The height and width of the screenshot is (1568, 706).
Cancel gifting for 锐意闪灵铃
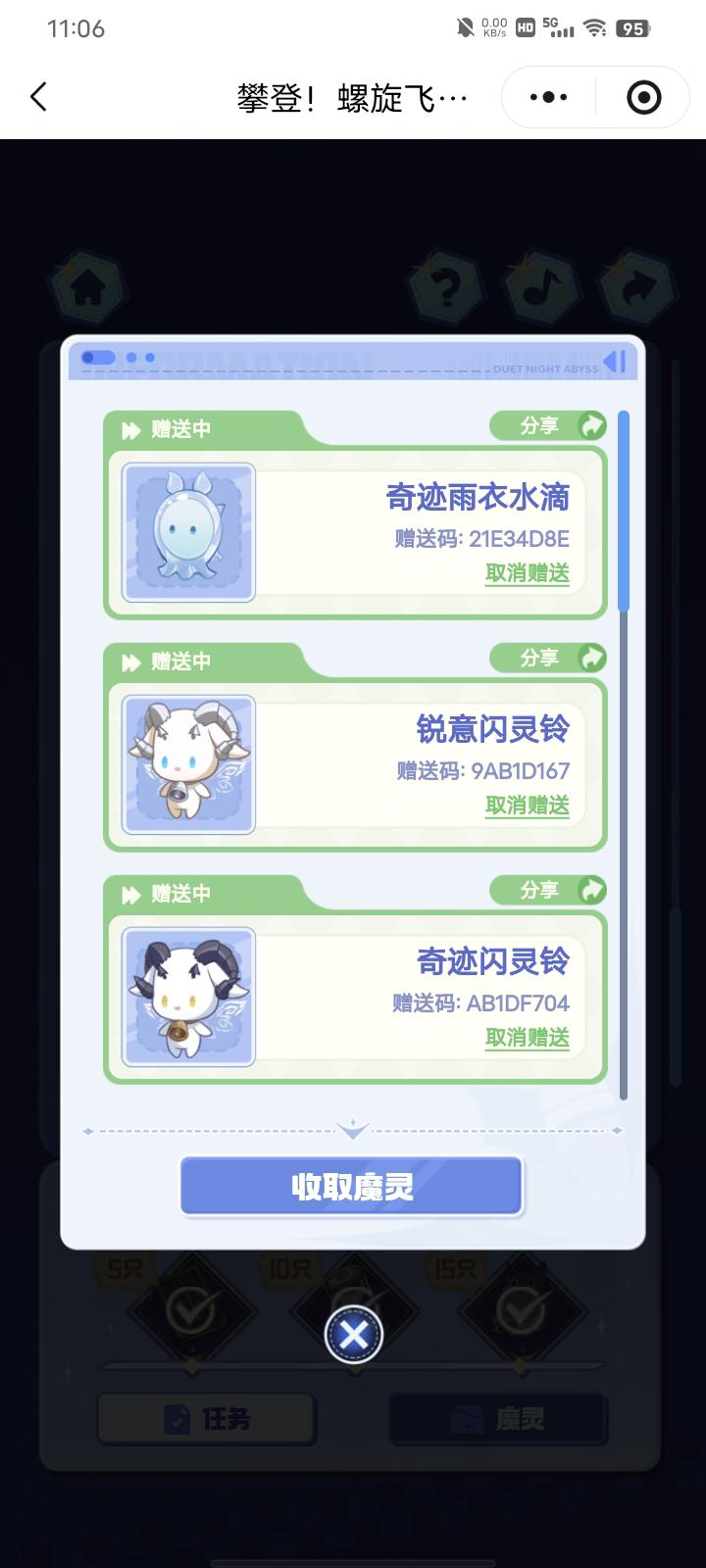pyautogui.click(x=528, y=806)
